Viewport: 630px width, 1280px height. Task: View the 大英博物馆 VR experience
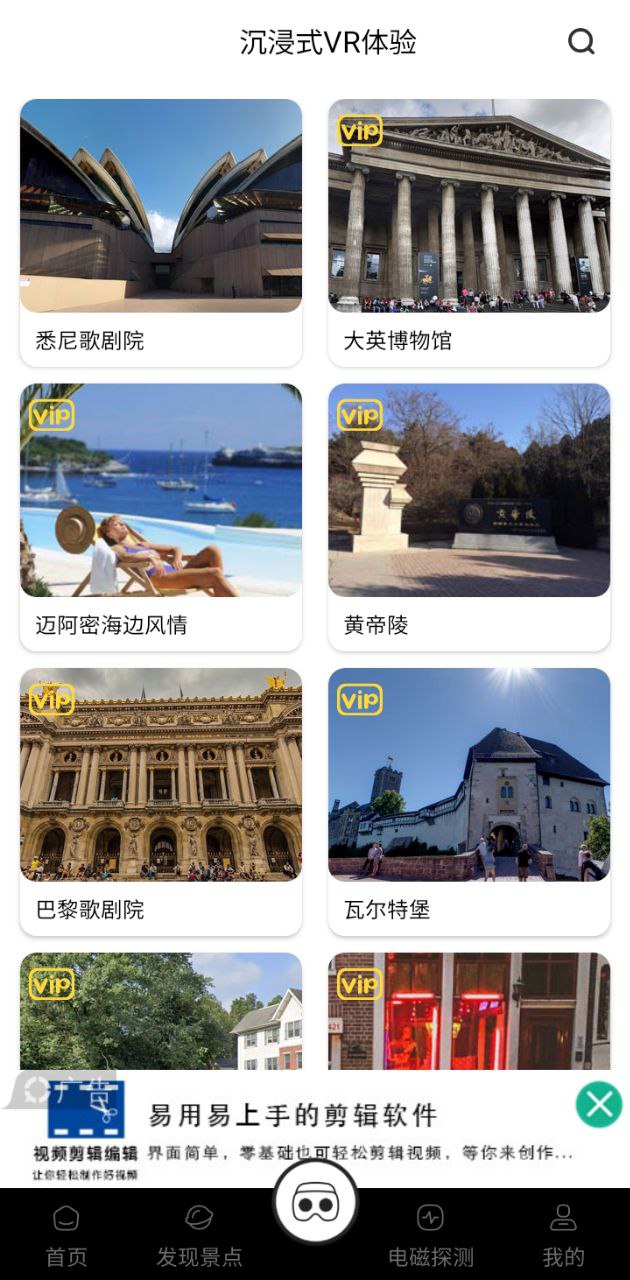click(469, 232)
